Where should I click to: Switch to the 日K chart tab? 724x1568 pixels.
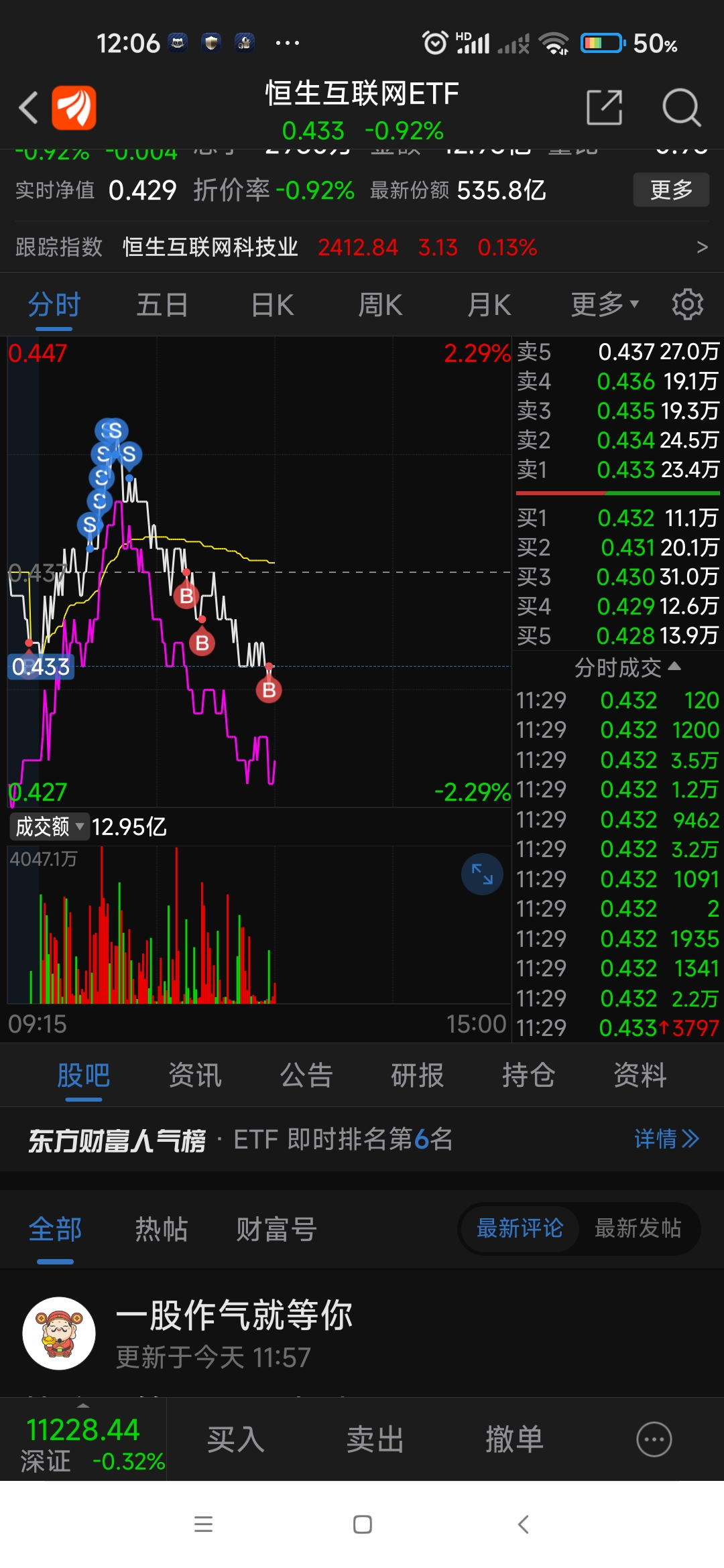coord(272,304)
